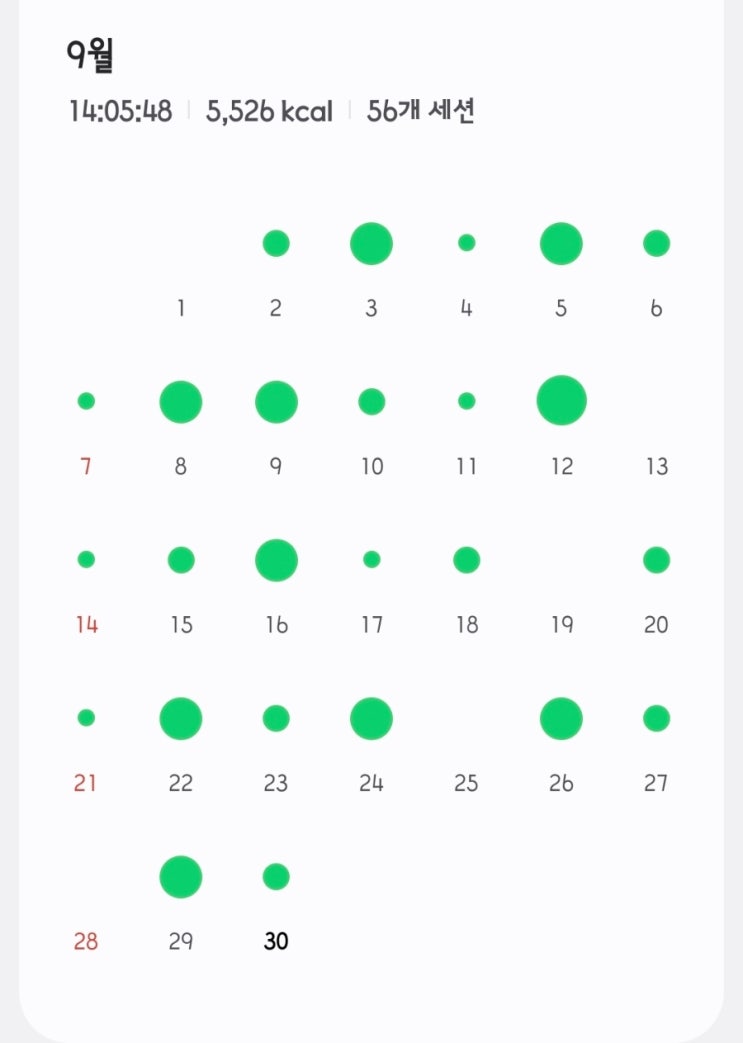Select September 3 on the calendar
Image resolution: width=743 pixels, height=1043 pixels.
pos(371,271)
